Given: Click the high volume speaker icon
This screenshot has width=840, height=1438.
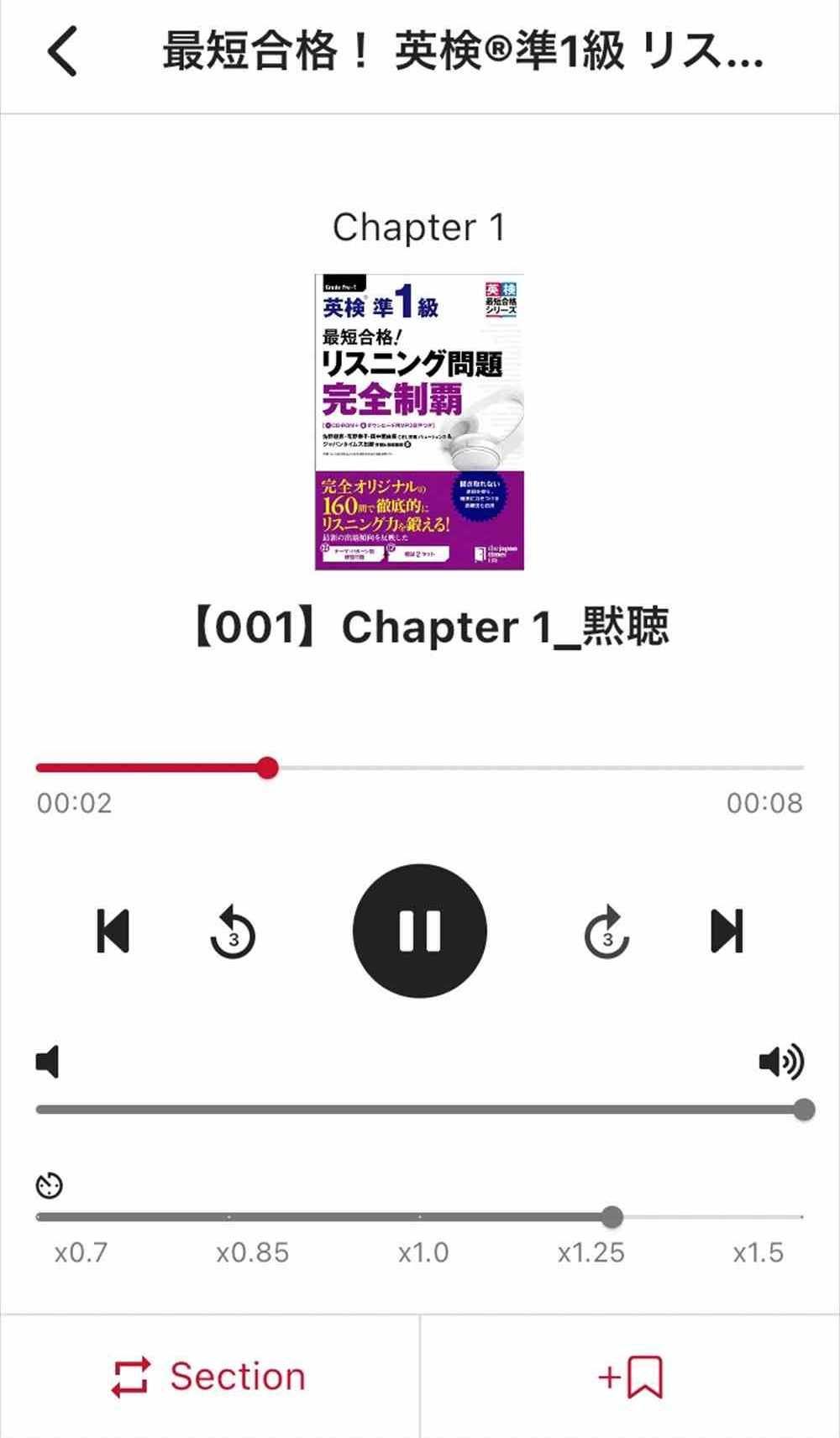Looking at the screenshot, I should (x=781, y=1062).
